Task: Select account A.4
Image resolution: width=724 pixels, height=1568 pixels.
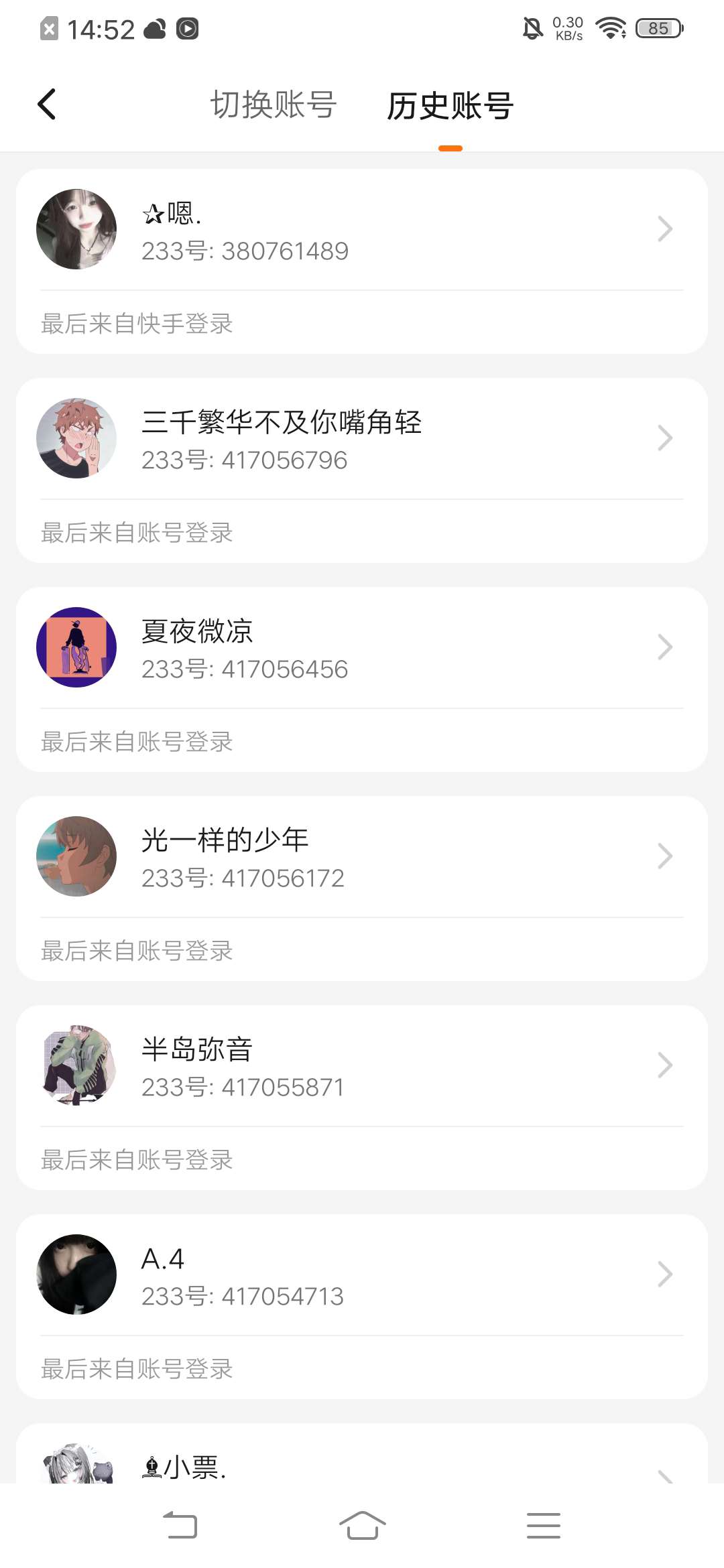Action: point(362,1275)
